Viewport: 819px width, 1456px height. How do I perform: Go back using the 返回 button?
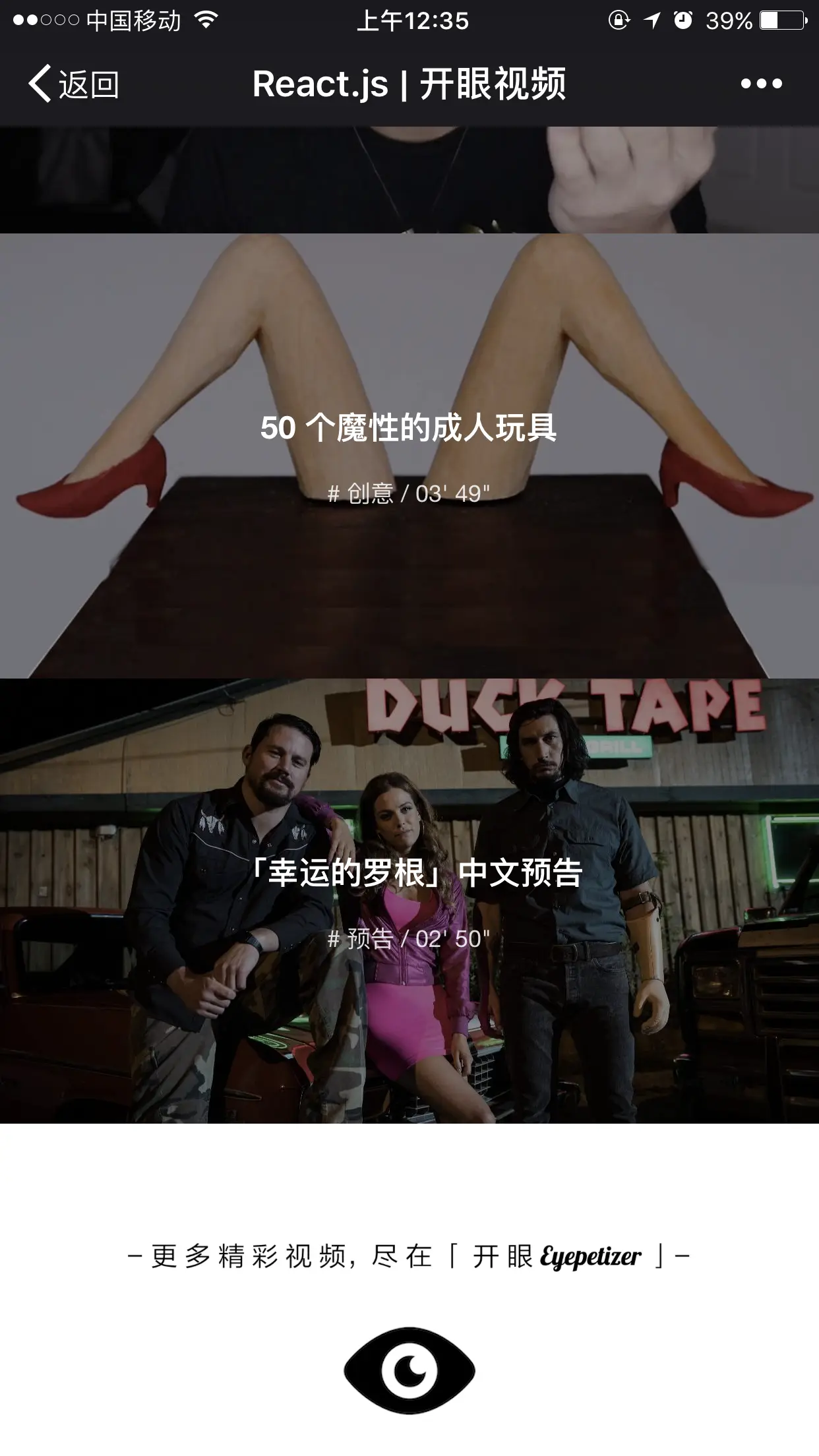pos(73,84)
